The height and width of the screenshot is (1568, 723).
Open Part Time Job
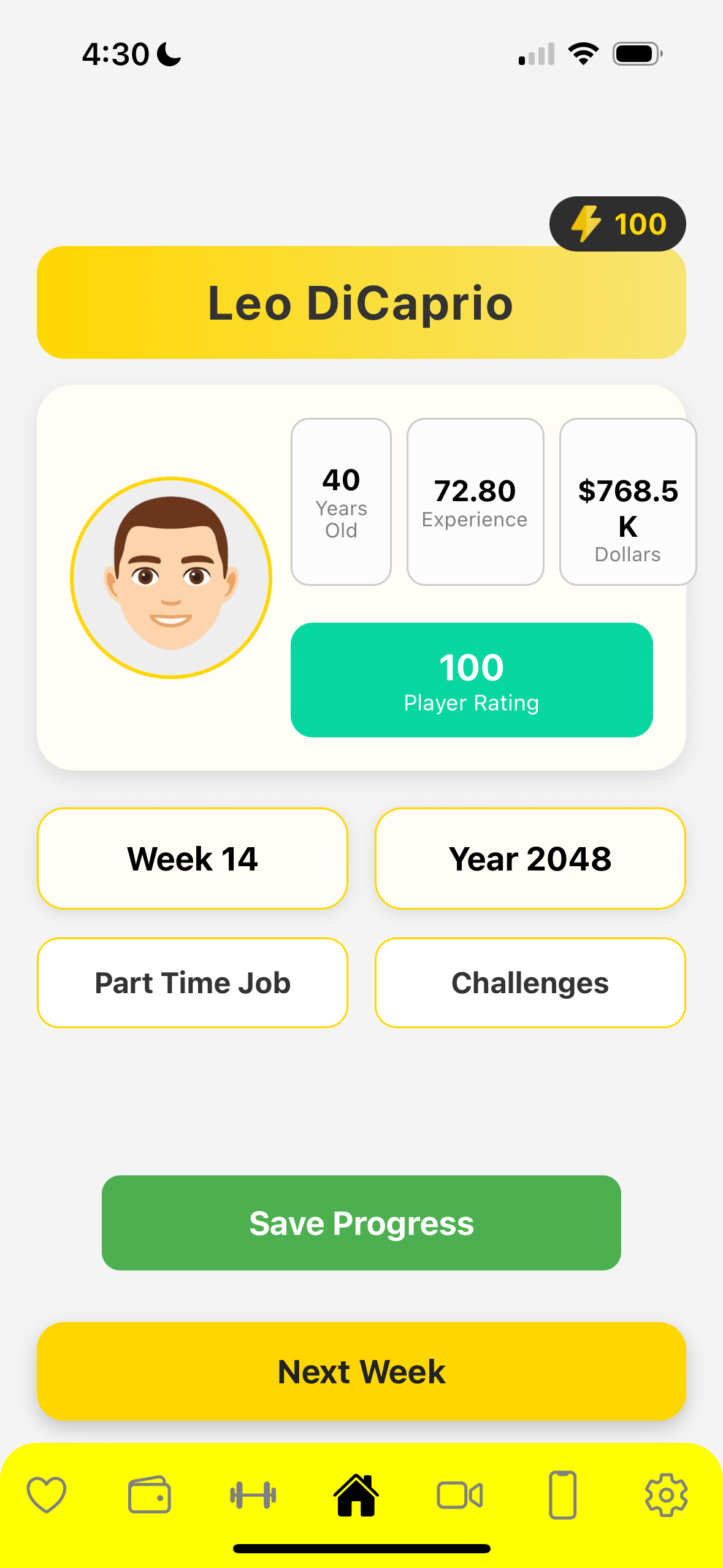click(x=193, y=983)
